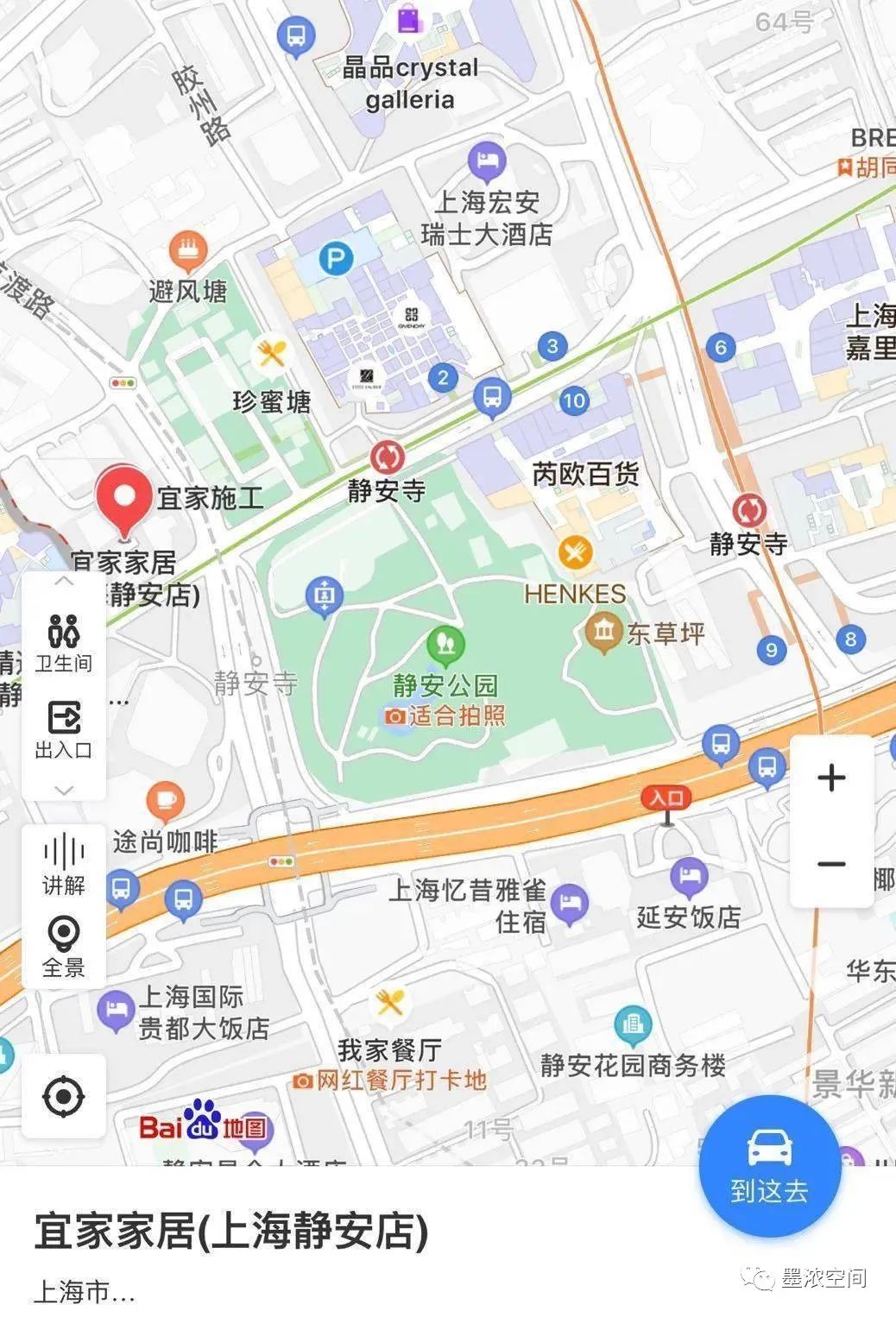
Task: Open 宜家家居(上海静安店) details card
Action: click(x=231, y=1232)
